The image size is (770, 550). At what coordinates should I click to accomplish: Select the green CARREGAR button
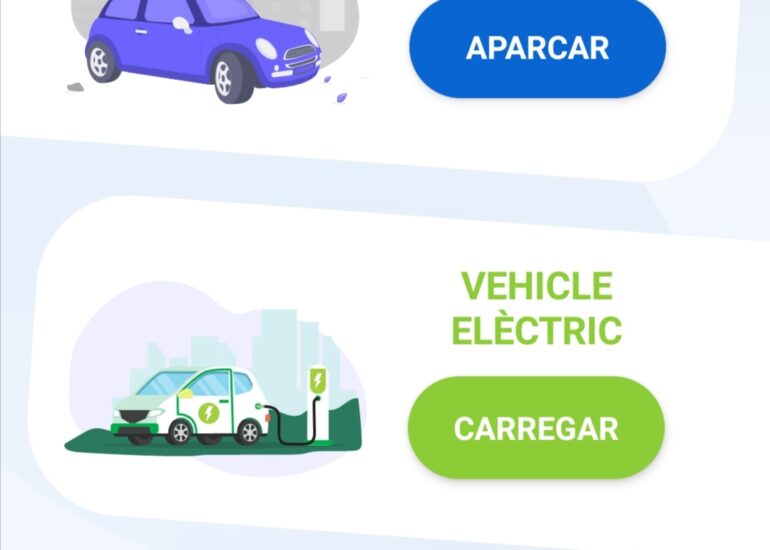(x=536, y=428)
